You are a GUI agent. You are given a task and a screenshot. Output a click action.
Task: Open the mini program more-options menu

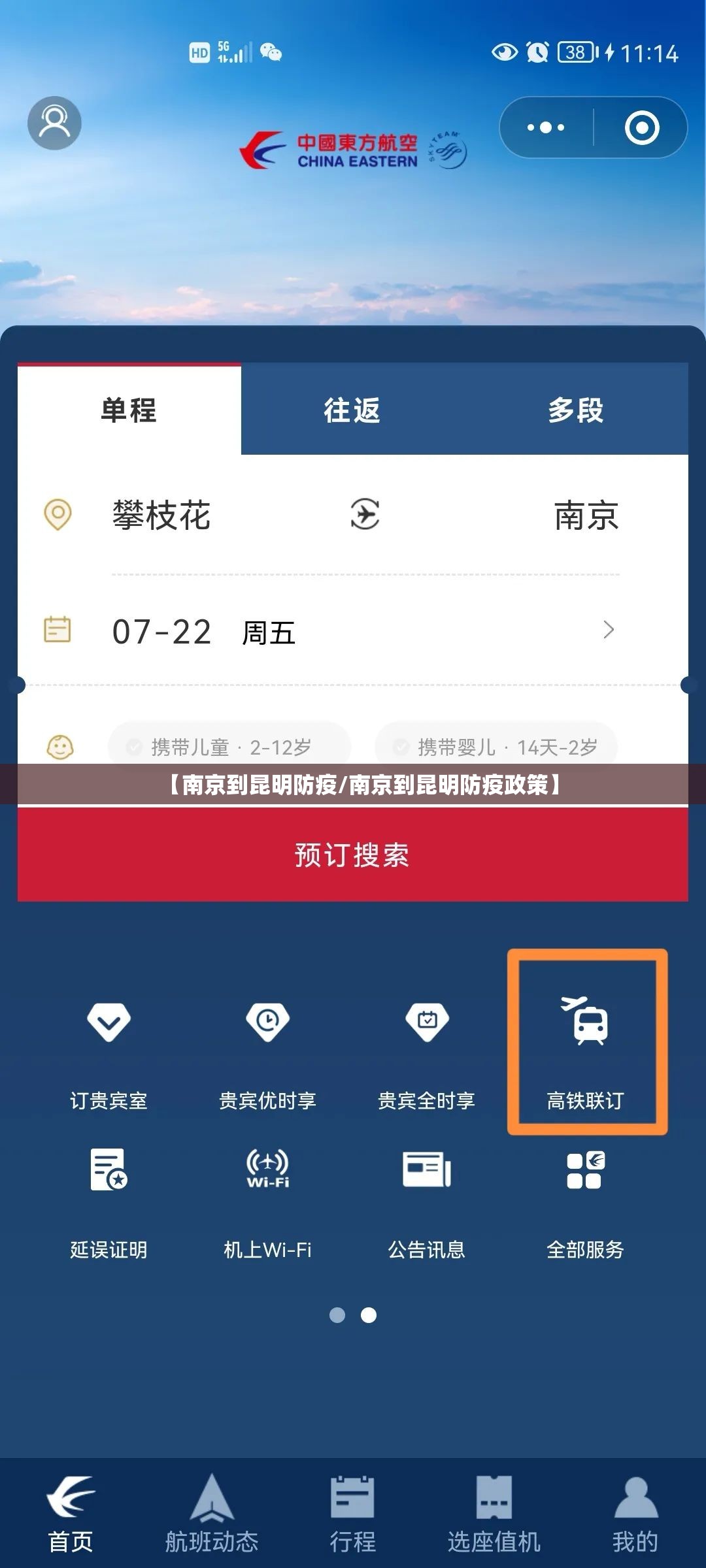[x=546, y=127]
